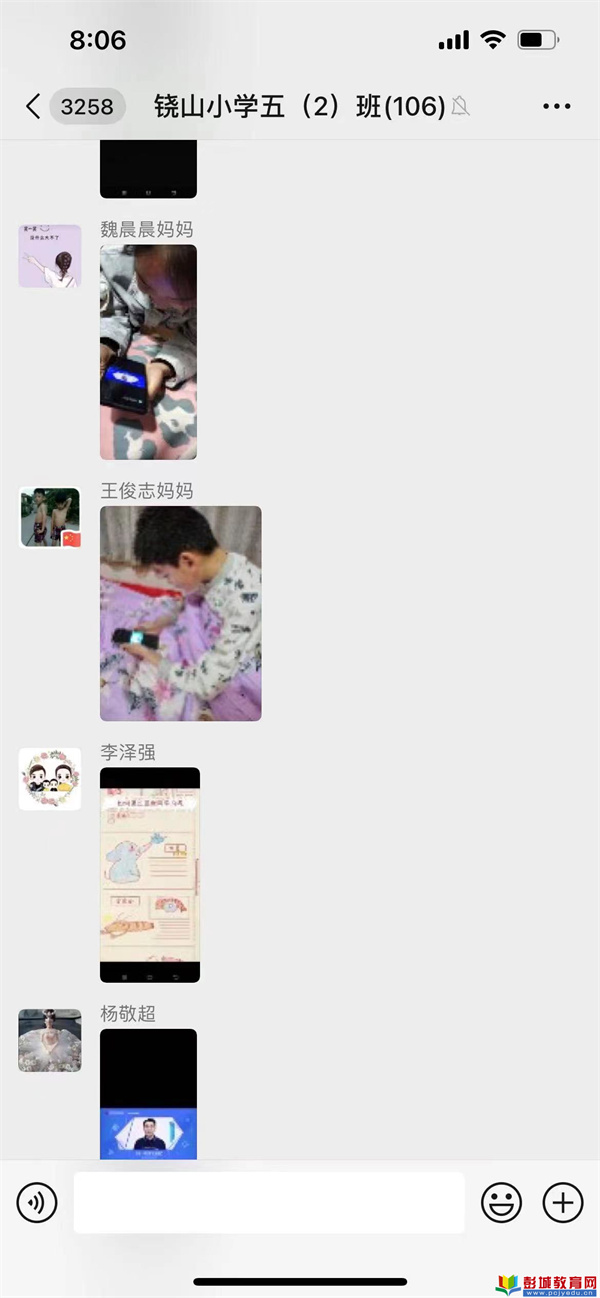Switch to voice message input

(x=37, y=1202)
